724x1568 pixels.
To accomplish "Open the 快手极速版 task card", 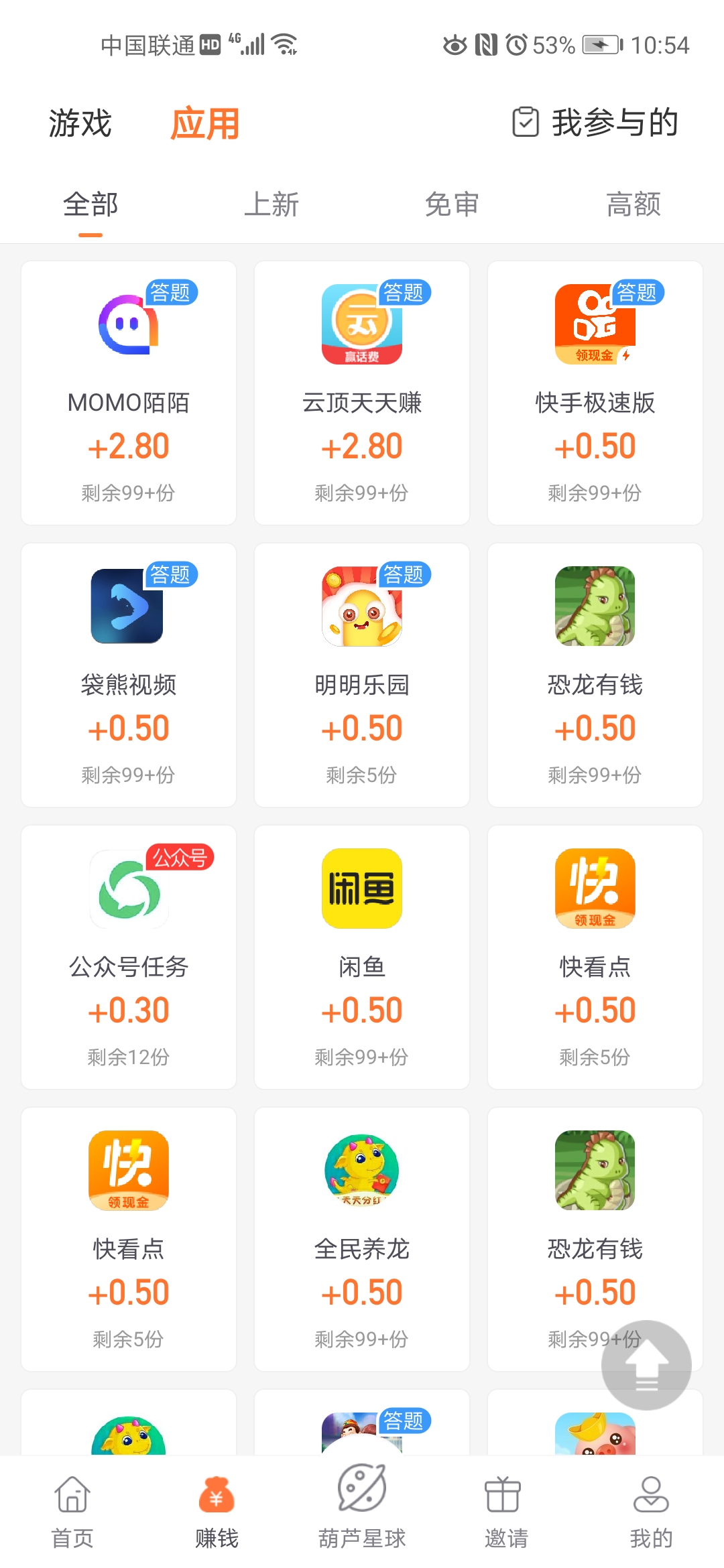I will (x=595, y=393).
